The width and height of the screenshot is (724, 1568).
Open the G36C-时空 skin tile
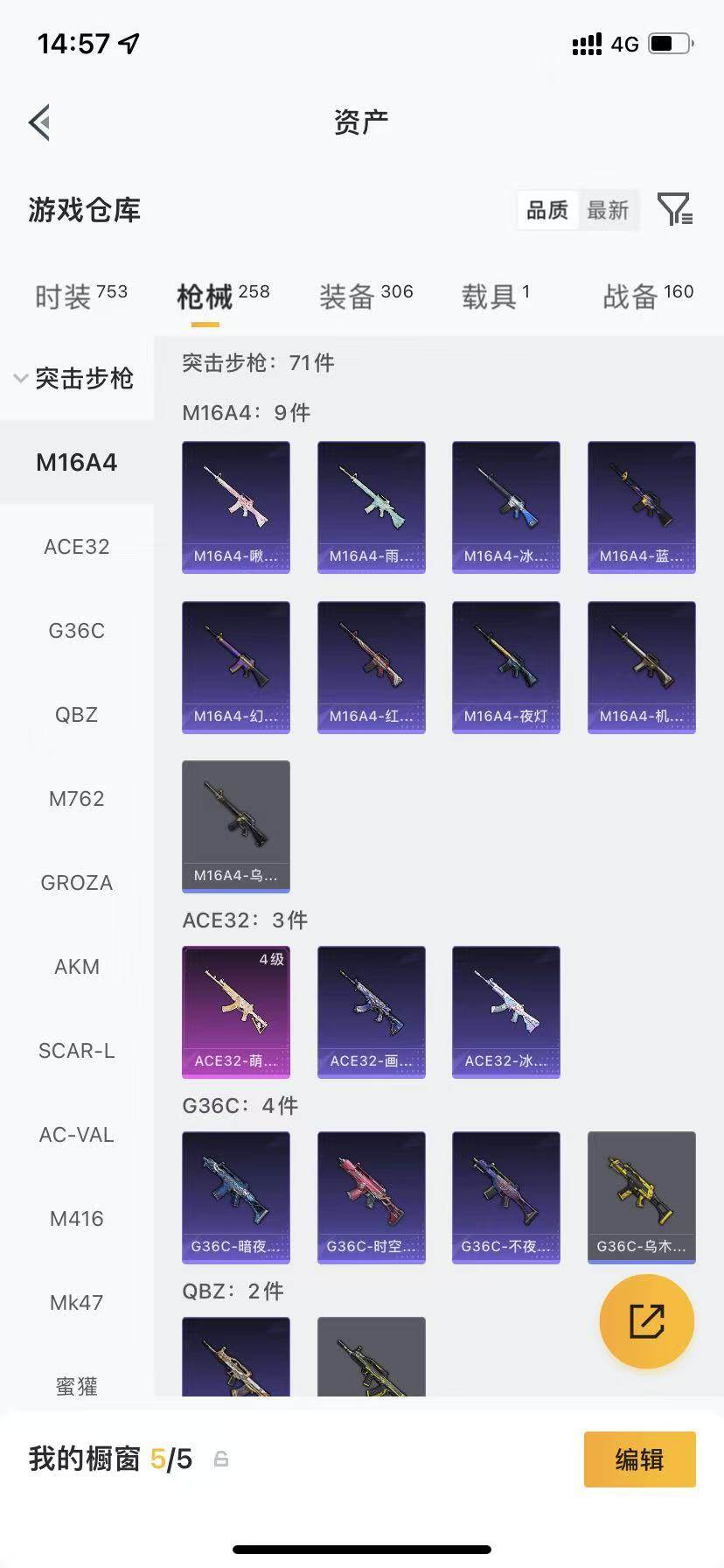(372, 1198)
